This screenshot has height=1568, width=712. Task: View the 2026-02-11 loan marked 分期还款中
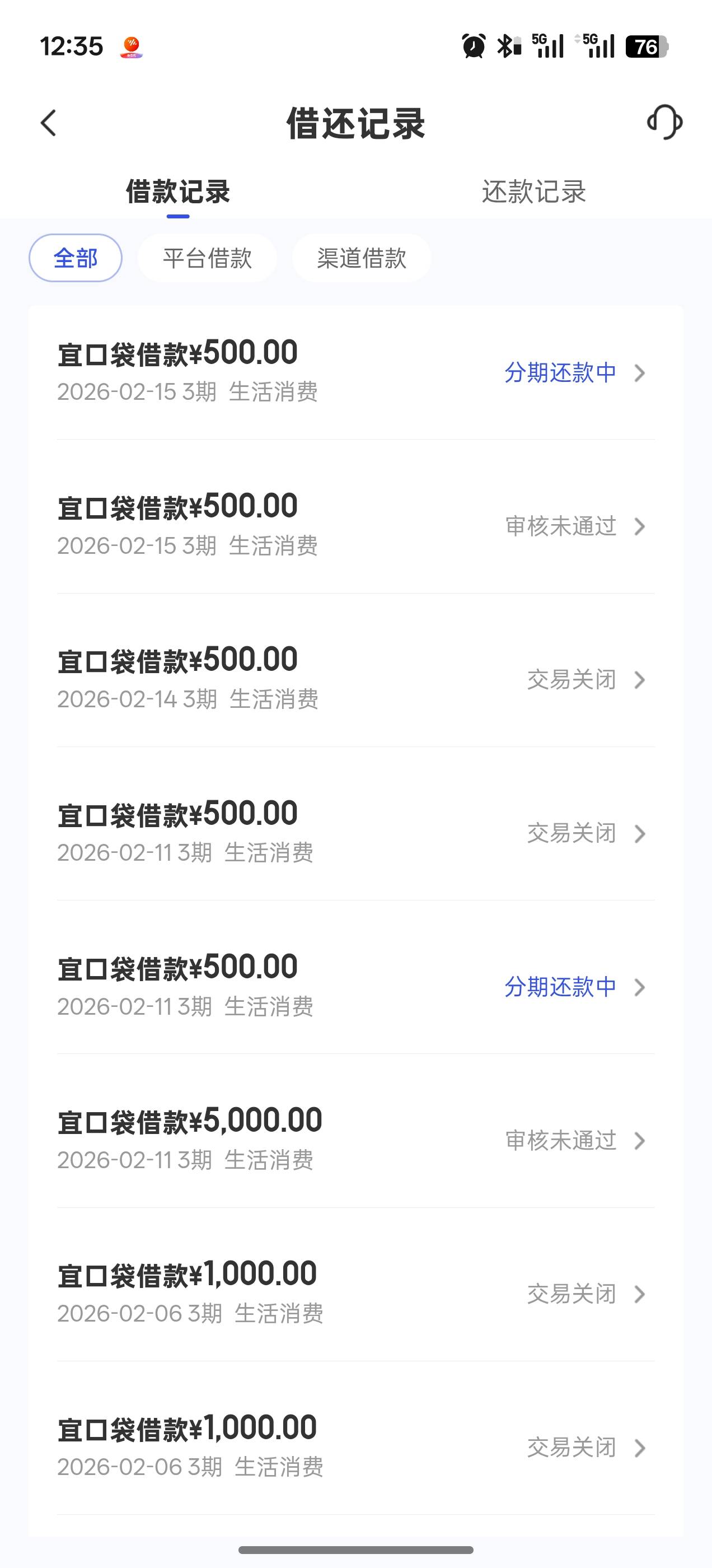tap(355, 986)
